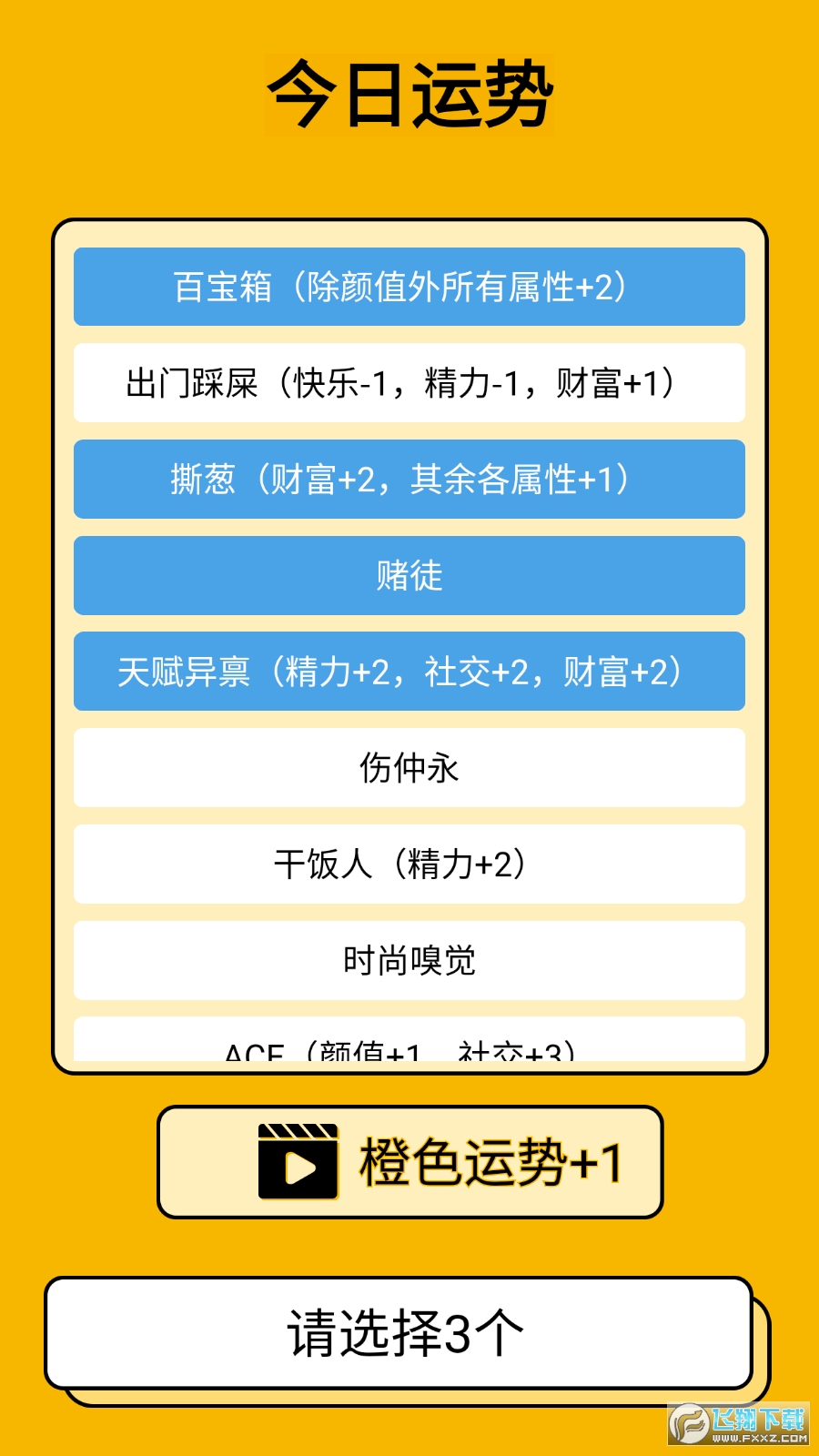This screenshot has width=819, height=1456.
Task: Select the 百宝箱 fortune option
Action: click(409, 287)
